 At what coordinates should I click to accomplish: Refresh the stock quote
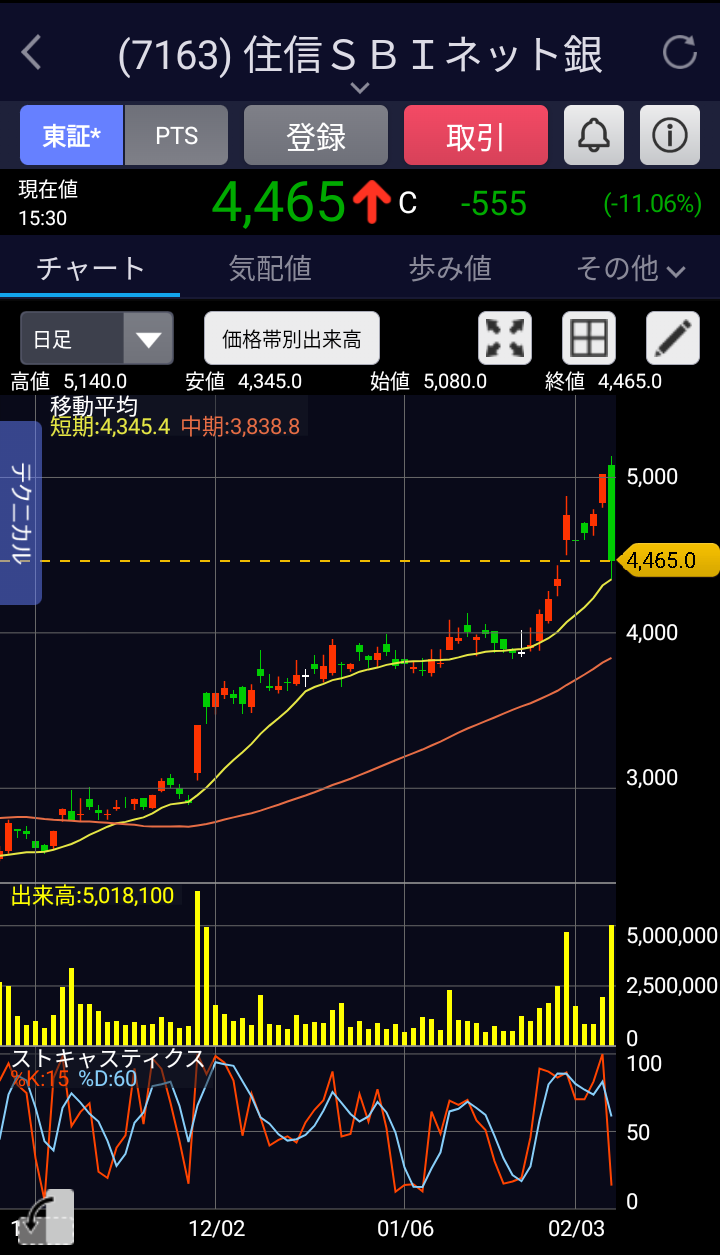coord(680,53)
